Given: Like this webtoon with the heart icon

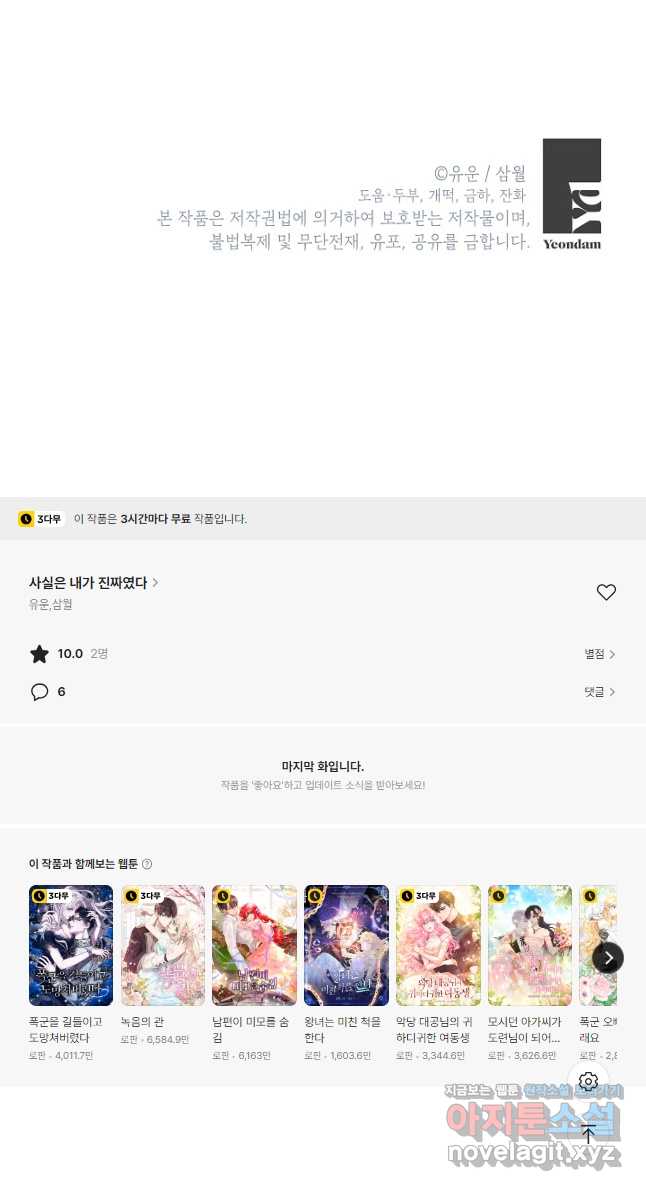Looking at the screenshot, I should (606, 592).
